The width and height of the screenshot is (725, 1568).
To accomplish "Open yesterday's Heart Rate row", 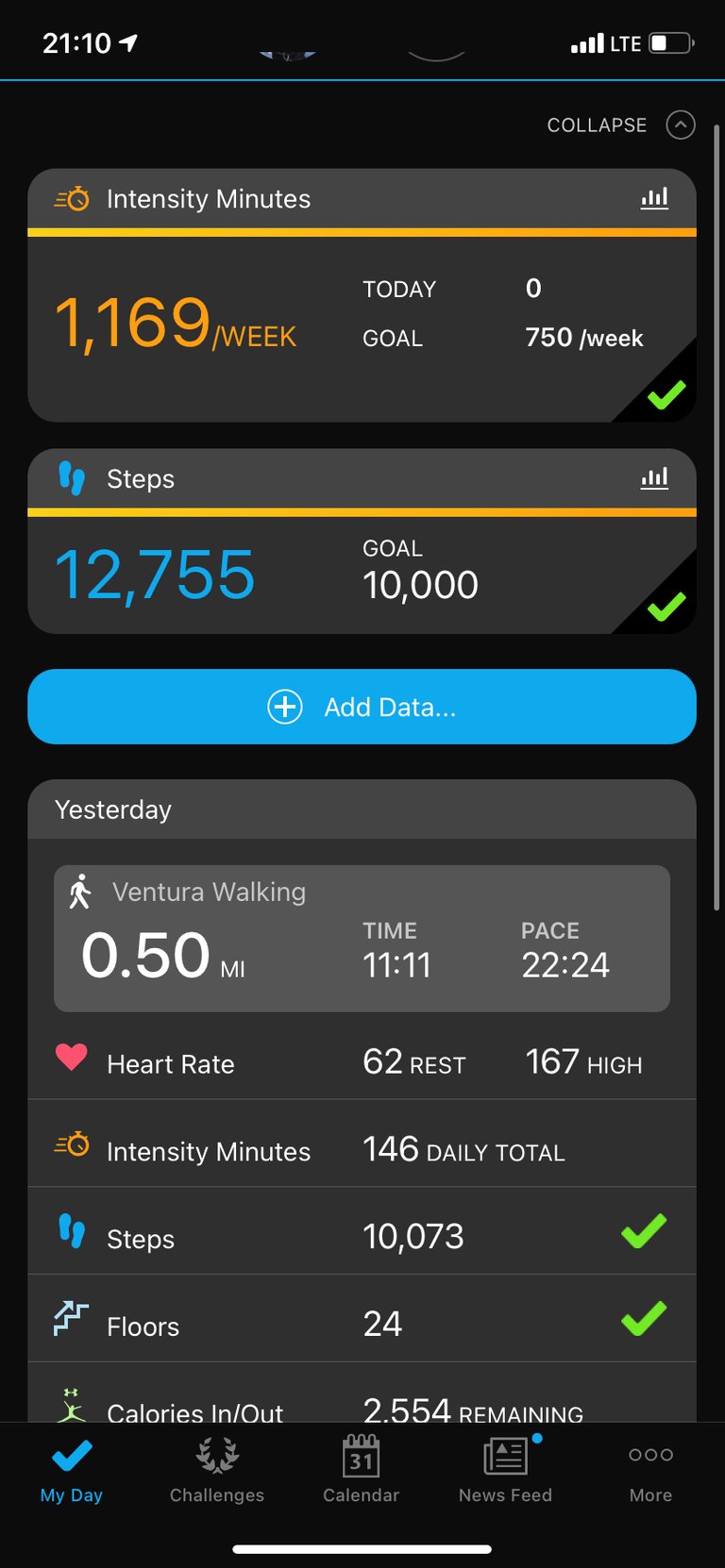I will [362, 1062].
